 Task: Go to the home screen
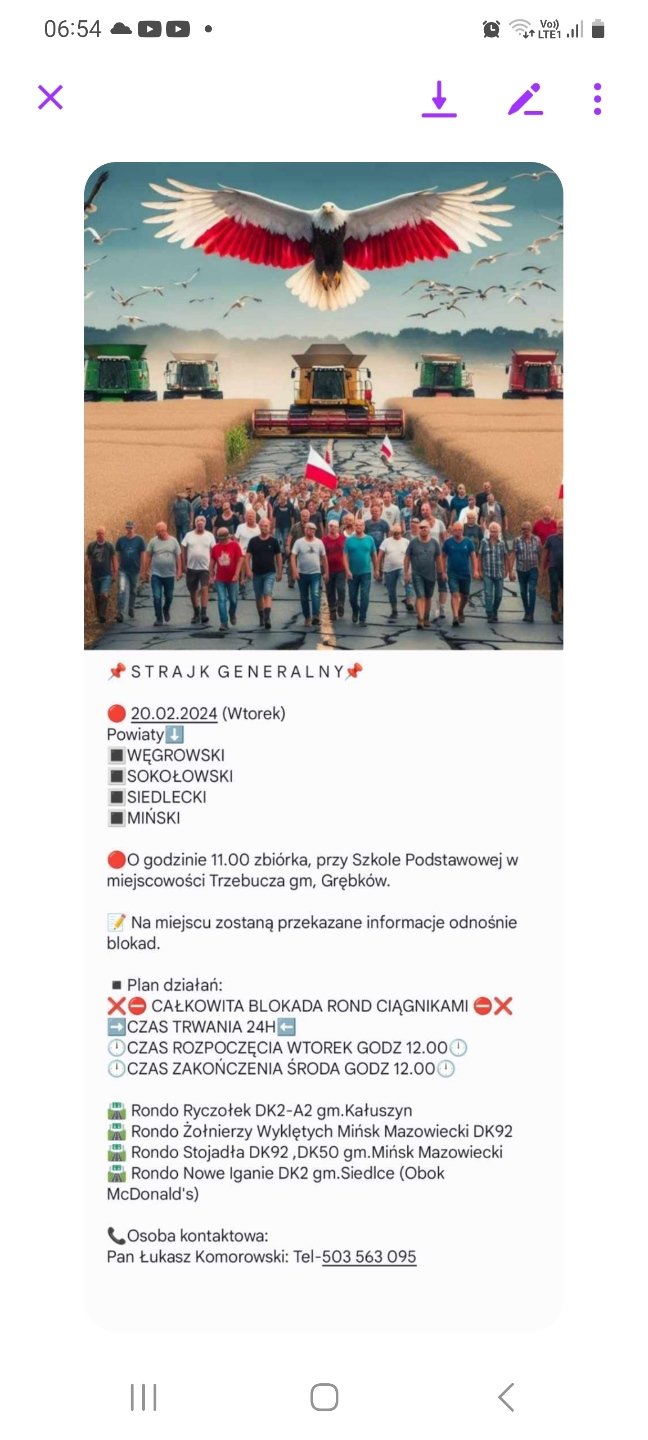(x=324, y=1397)
